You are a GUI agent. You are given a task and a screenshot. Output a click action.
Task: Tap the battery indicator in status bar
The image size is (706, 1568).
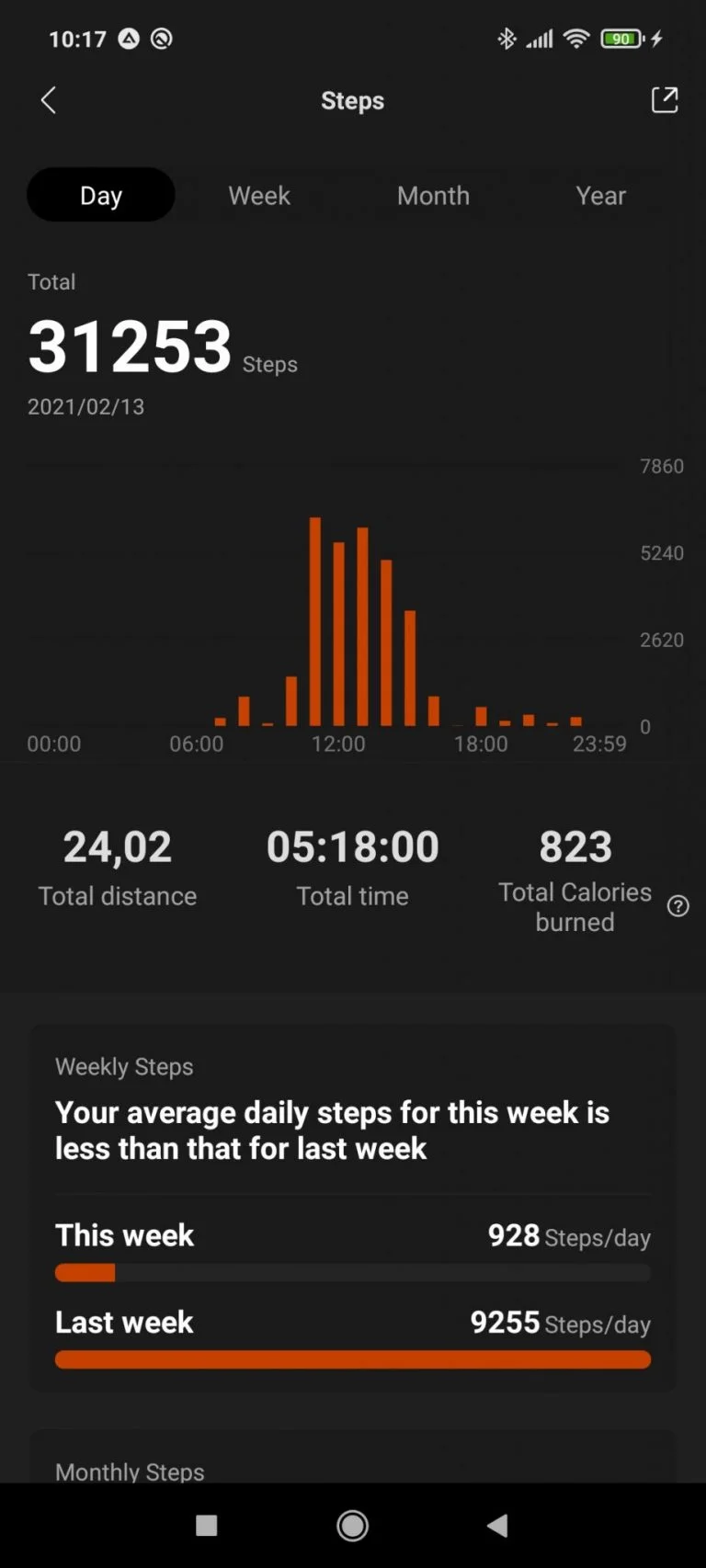pyautogui.click(x=620, y=39)
